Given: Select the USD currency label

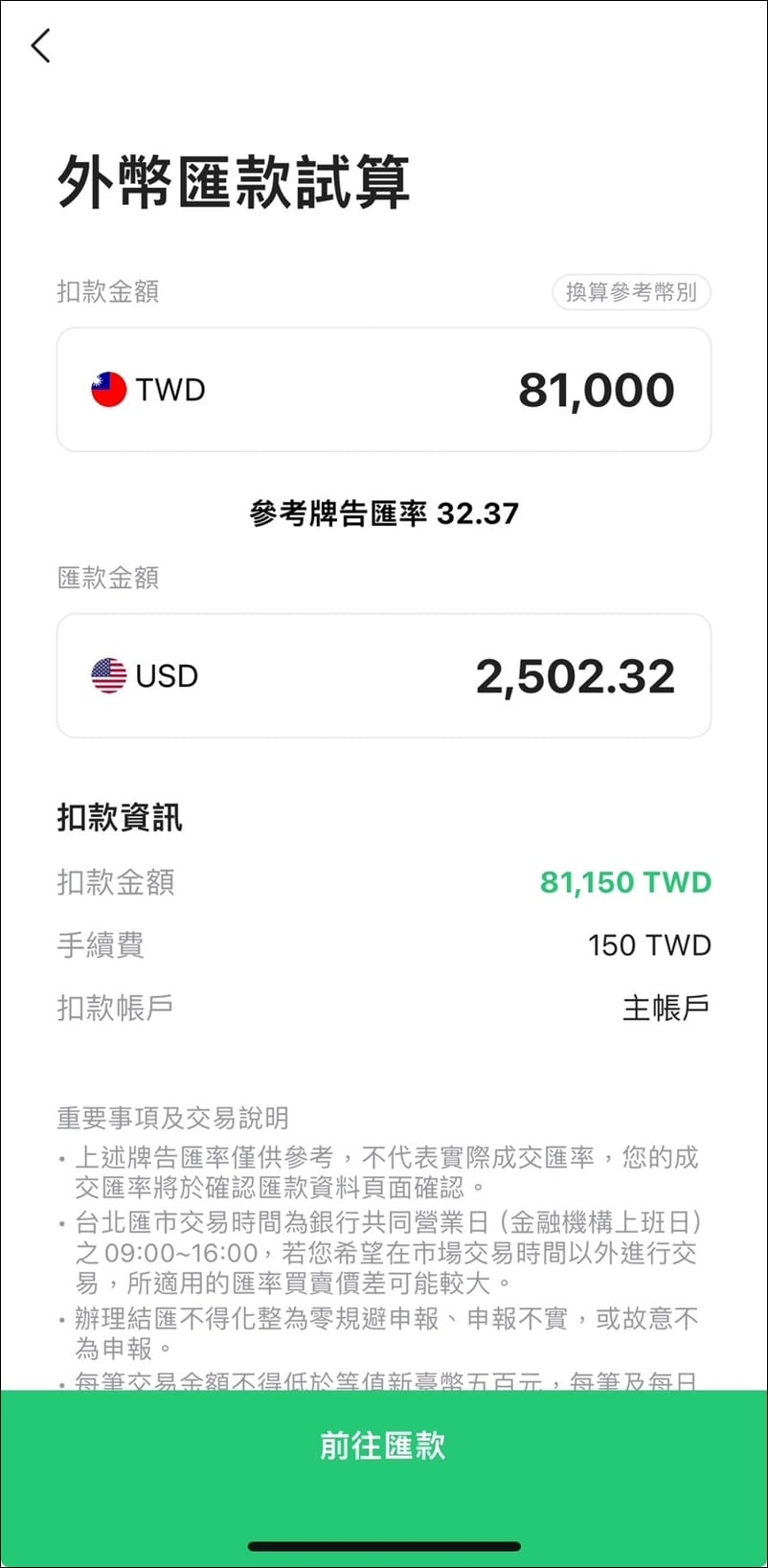Looking at the screenshot, I should pyautogui.click(x=169, y=674).
